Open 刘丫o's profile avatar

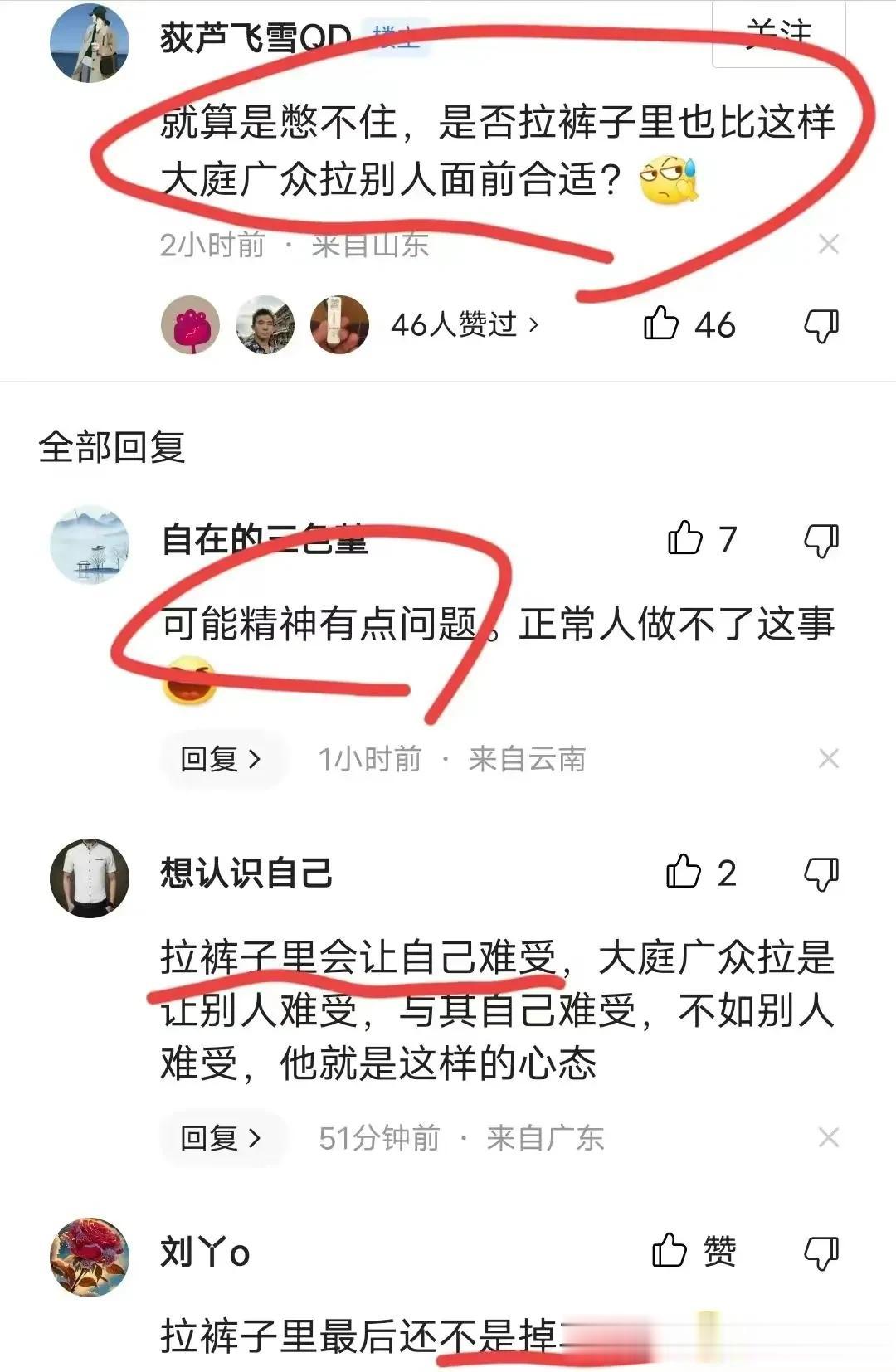(x=90, y=1257)
